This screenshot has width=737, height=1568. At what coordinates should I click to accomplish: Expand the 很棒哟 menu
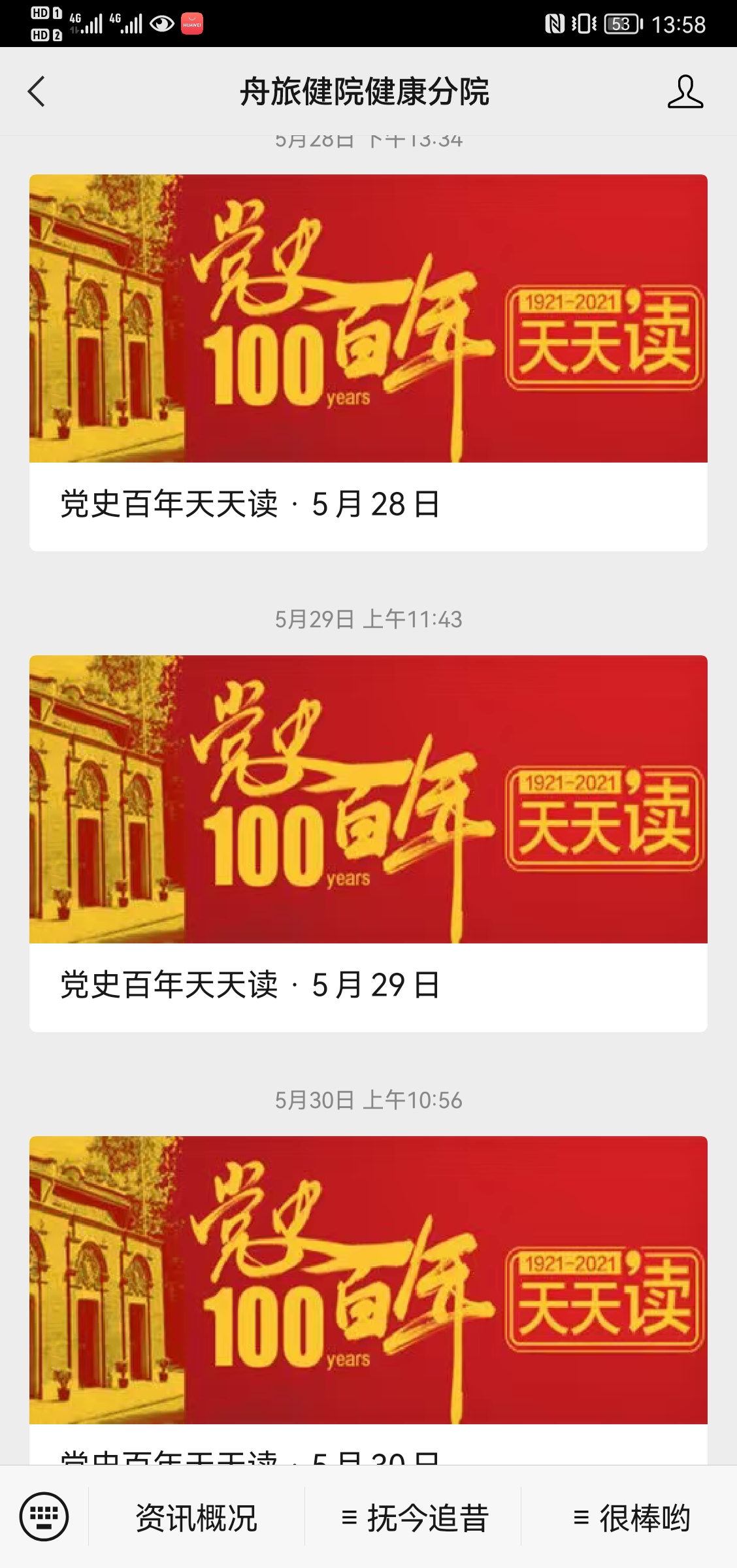[x=631, y=1517]
